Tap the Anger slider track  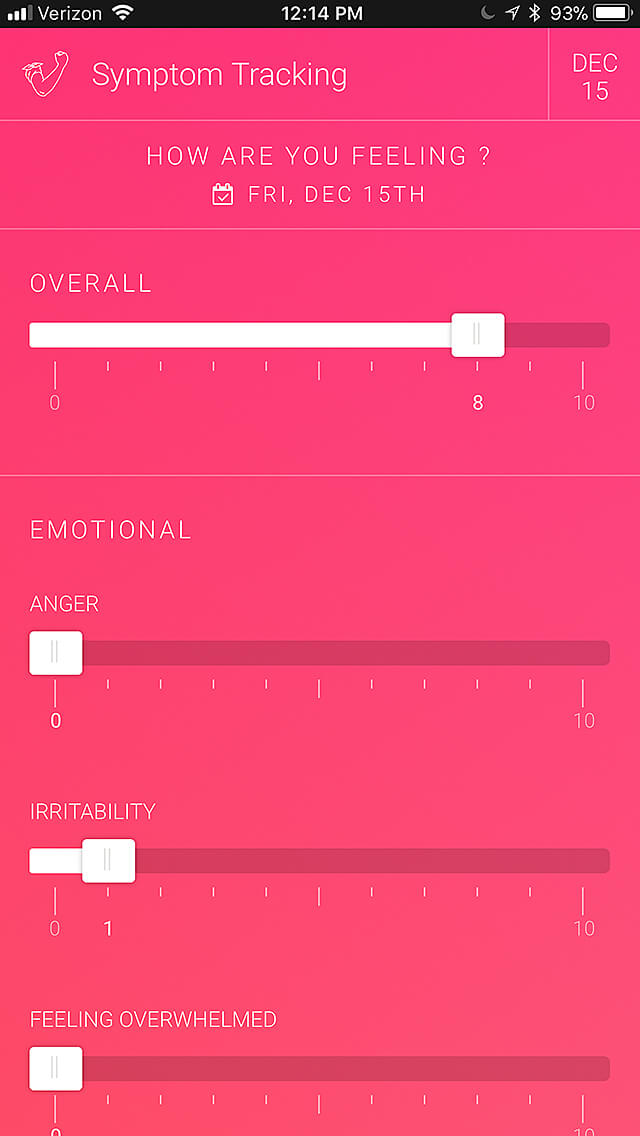[319, 653]
